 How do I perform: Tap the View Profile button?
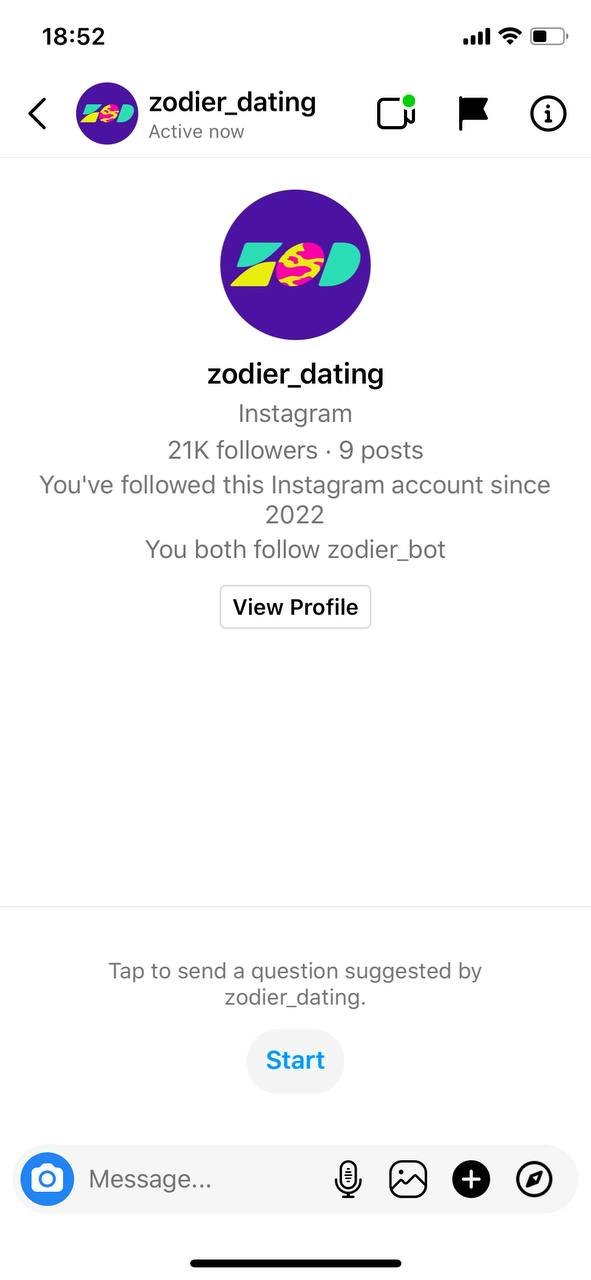pyautogui.click(x=295, y=607)
